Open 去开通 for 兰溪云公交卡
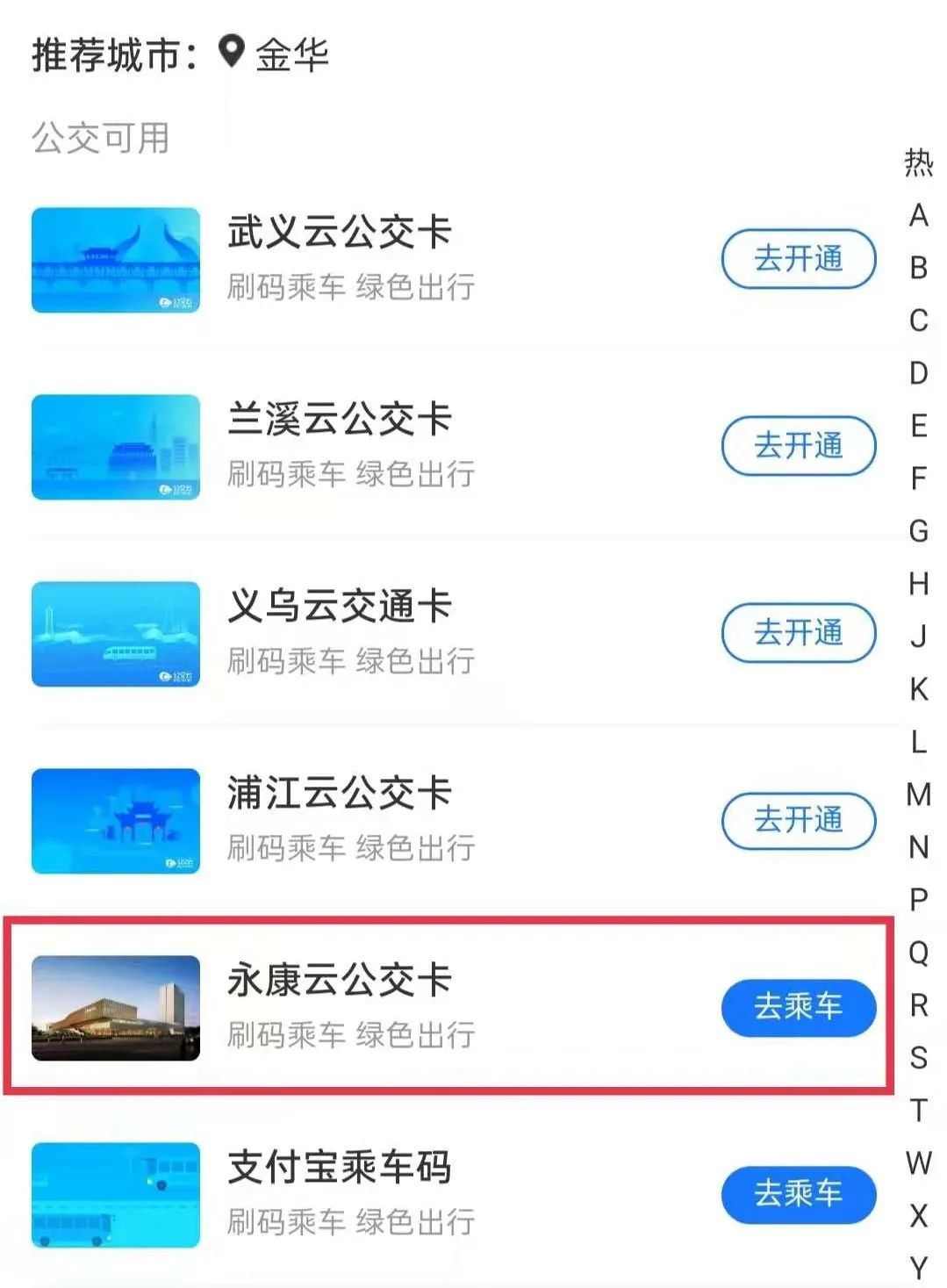 click(798, 447)
